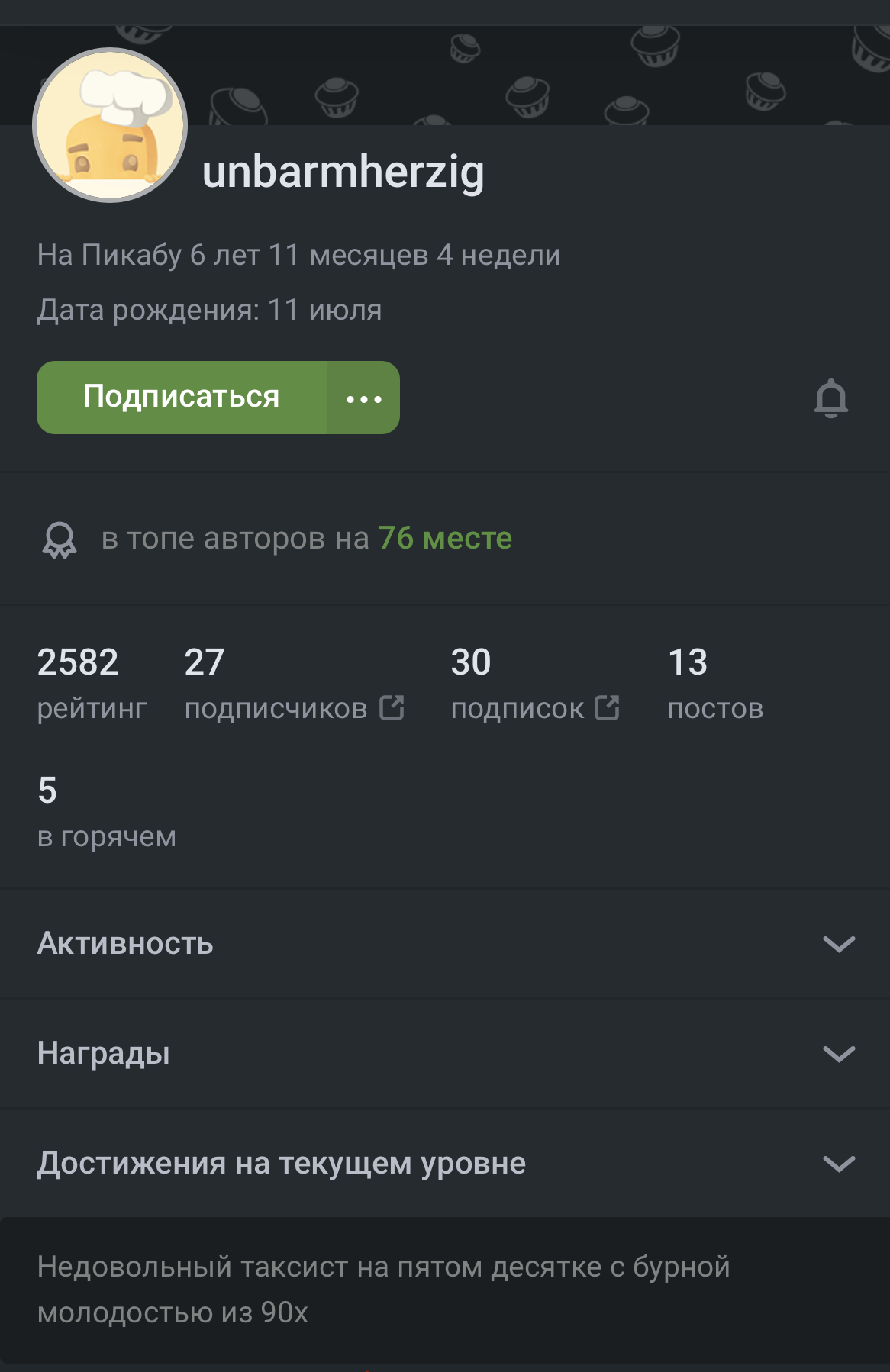Open the three-dots menu next to Подписаться

[363, 398]
